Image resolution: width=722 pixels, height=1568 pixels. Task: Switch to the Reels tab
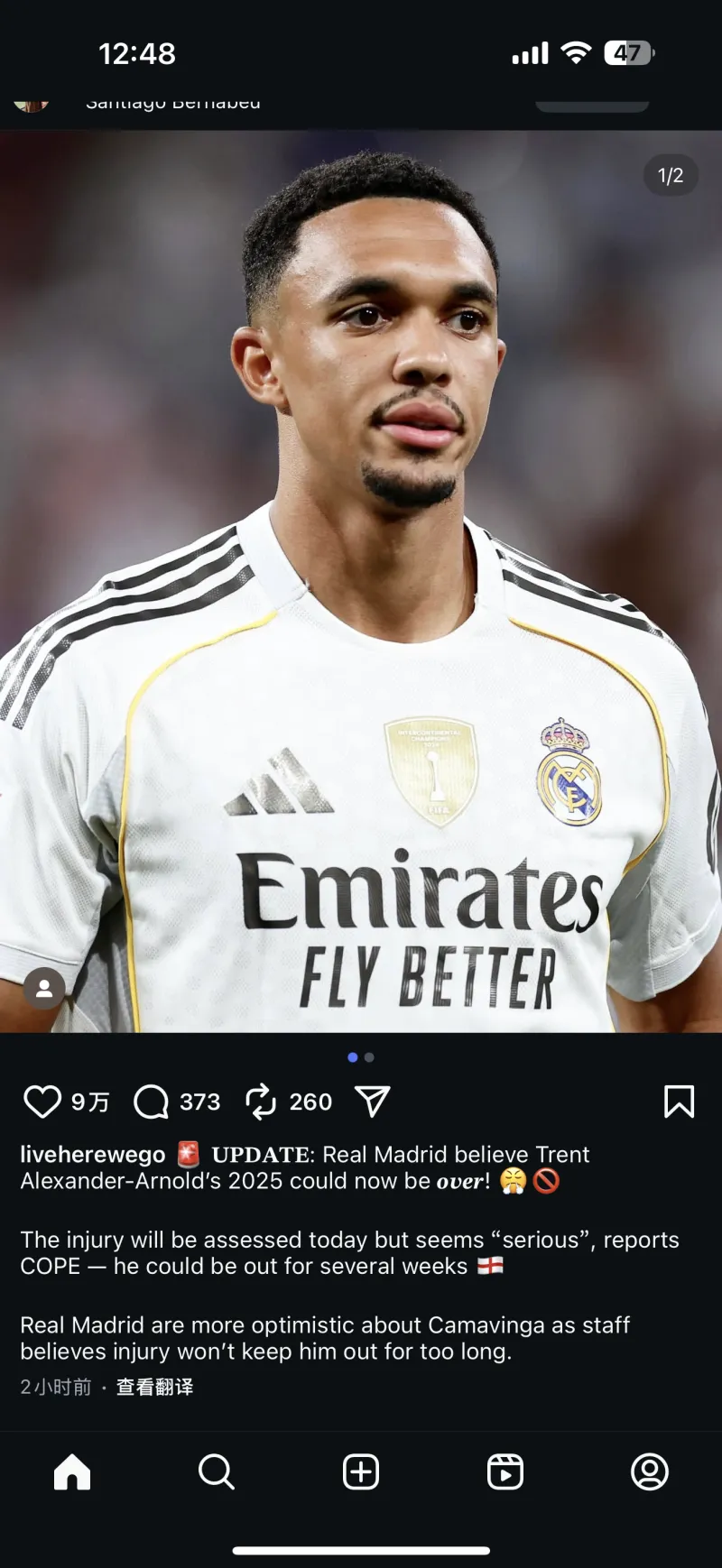(x=505, y=1471)
